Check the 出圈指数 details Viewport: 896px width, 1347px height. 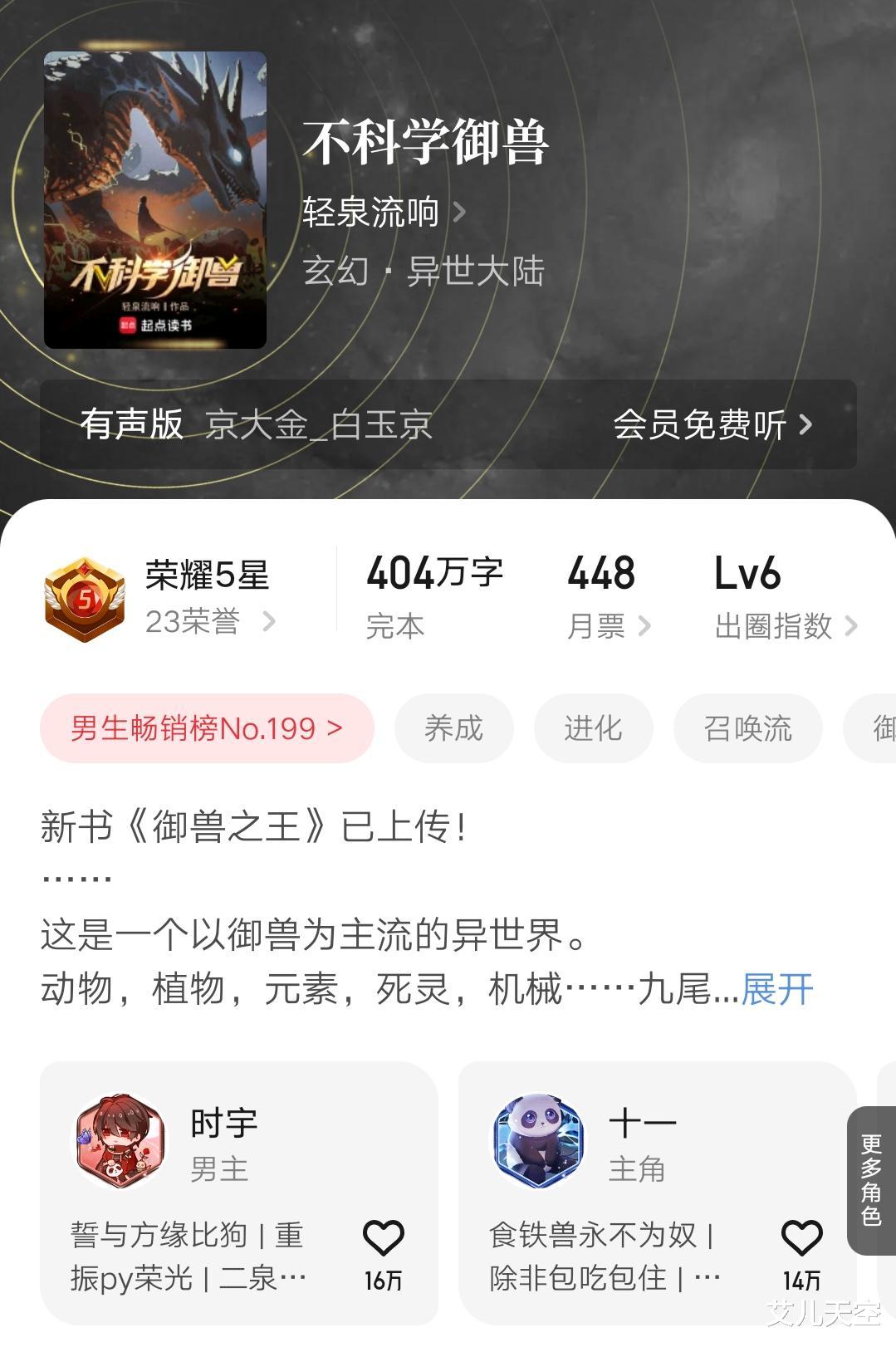click(786, 625)
